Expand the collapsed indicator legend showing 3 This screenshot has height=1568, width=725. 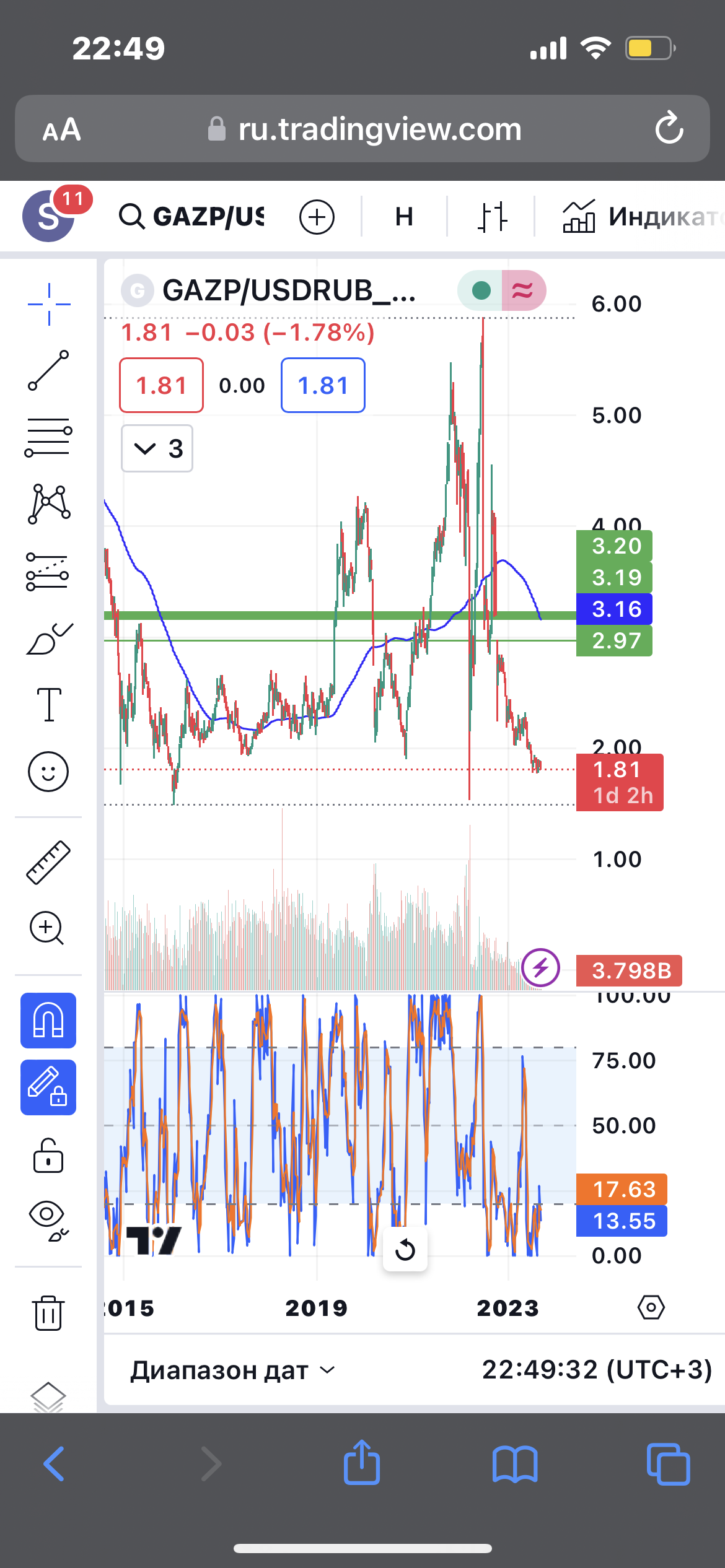157,448
